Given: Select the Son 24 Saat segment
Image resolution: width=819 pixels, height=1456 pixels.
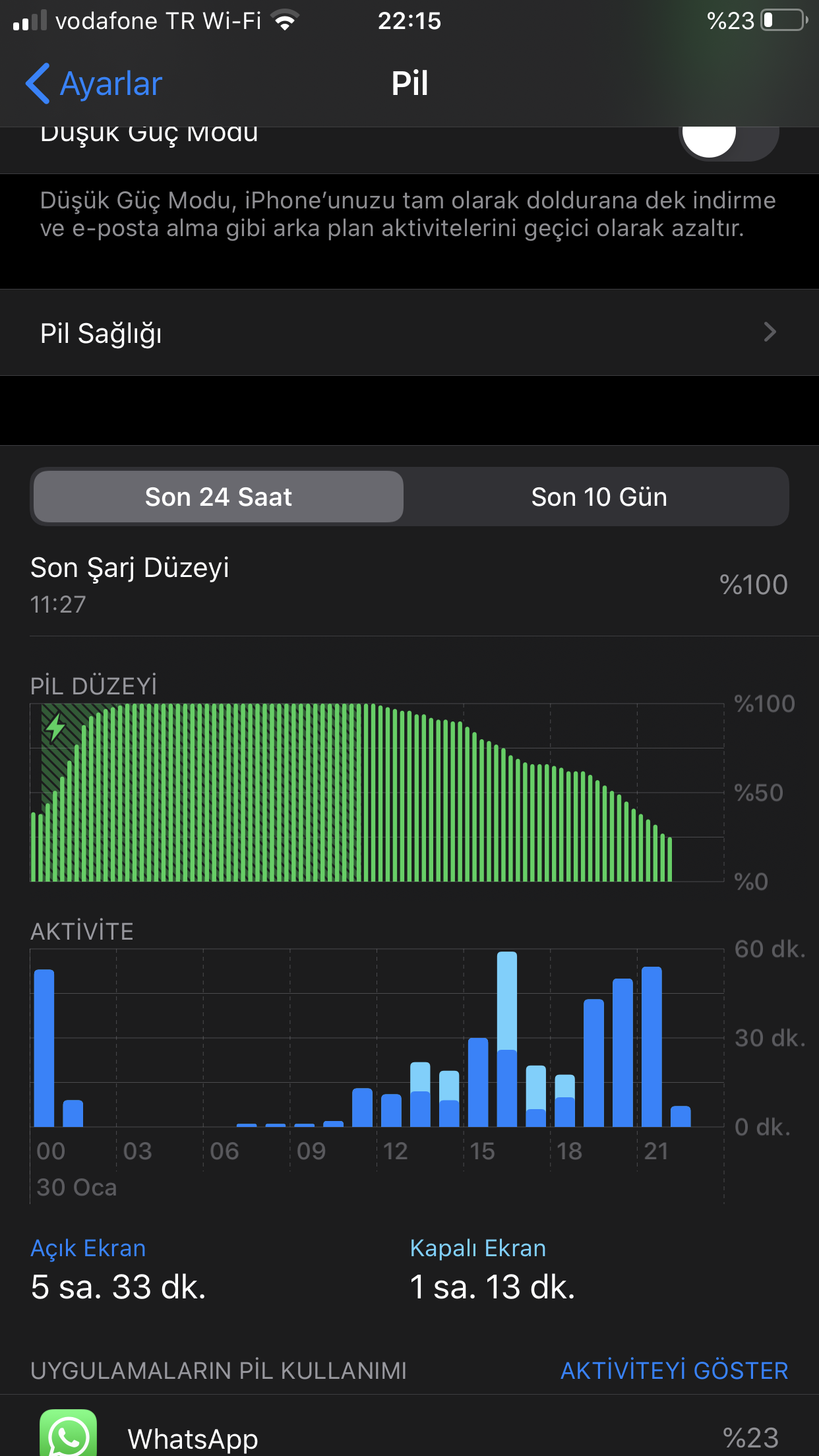Looking at the screenshot, I should coord(218,497).
